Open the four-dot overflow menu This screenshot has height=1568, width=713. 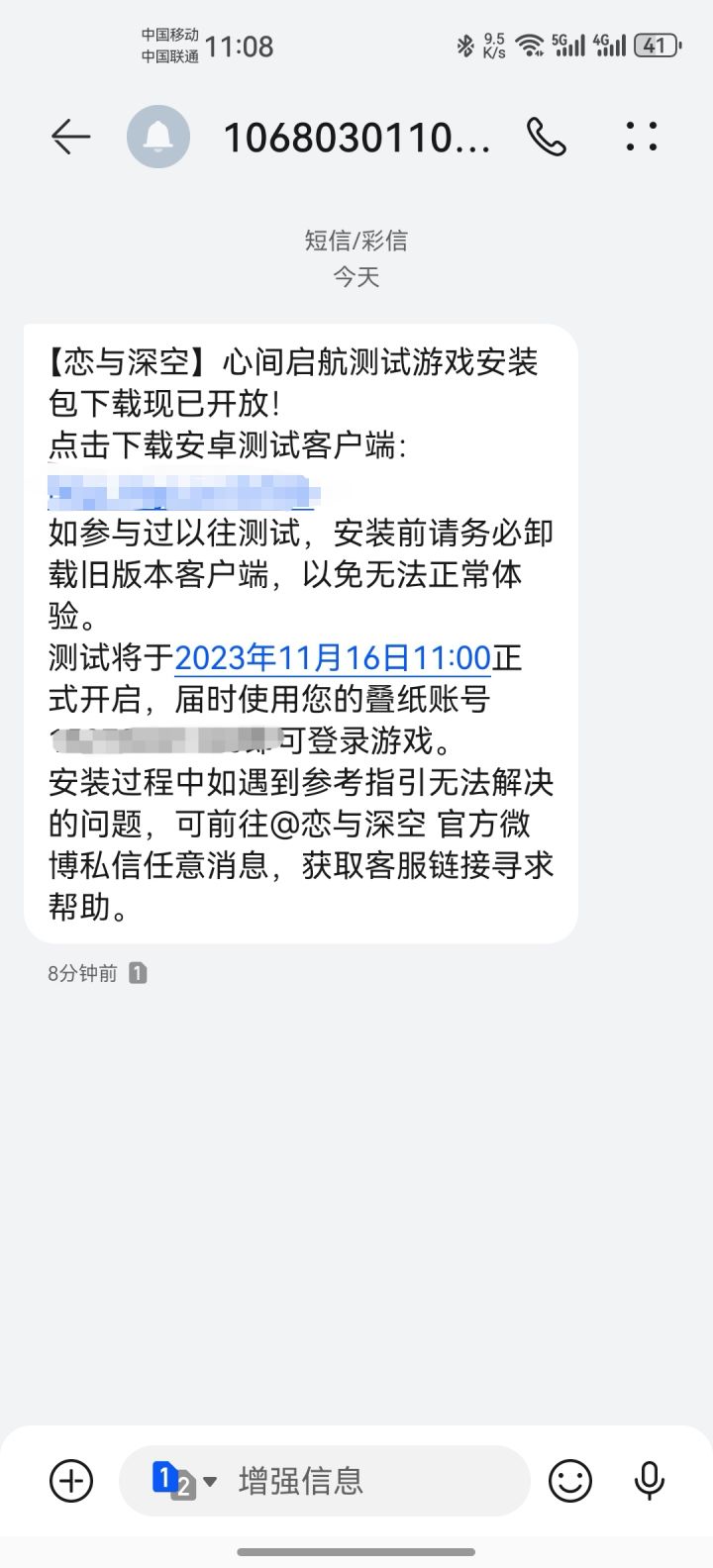pos(642,137)
